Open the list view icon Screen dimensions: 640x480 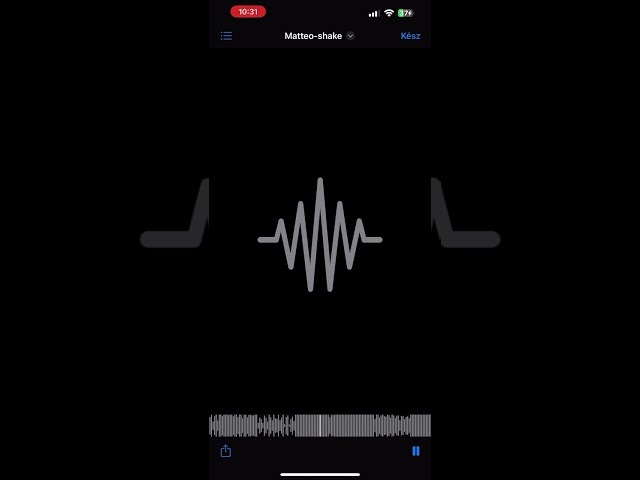pyautogui.click(x=226, y=36)
